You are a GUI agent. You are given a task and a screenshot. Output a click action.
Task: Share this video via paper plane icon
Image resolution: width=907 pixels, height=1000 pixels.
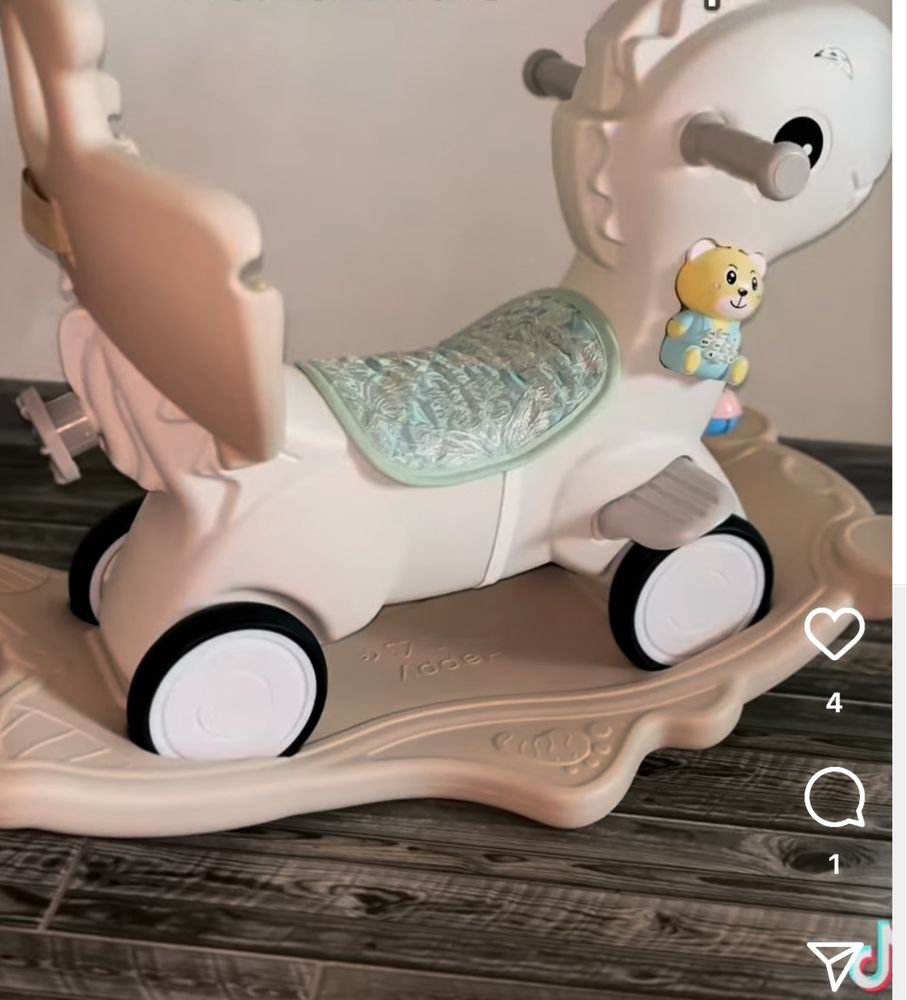[834, 964]
